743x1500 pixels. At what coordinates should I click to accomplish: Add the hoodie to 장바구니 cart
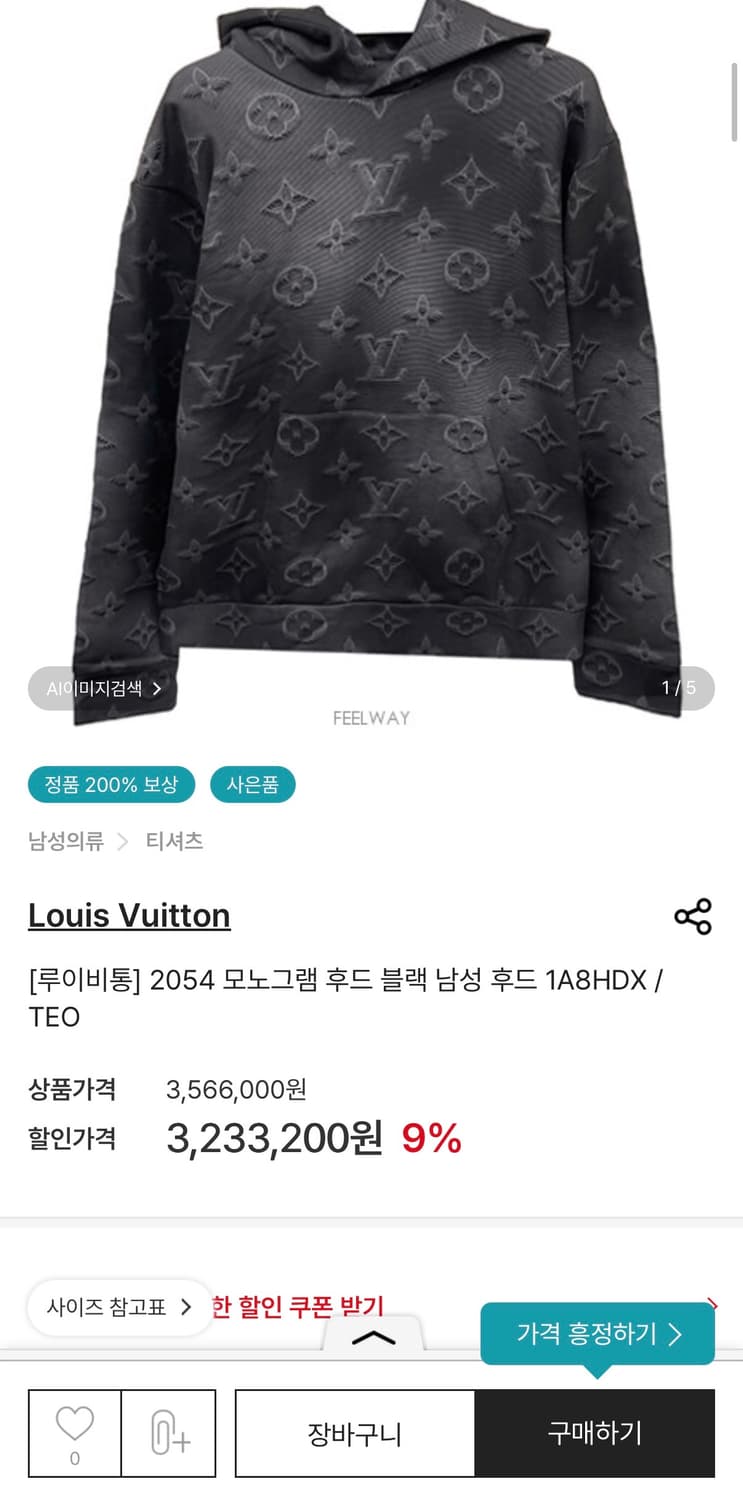tap(354, 1432)
